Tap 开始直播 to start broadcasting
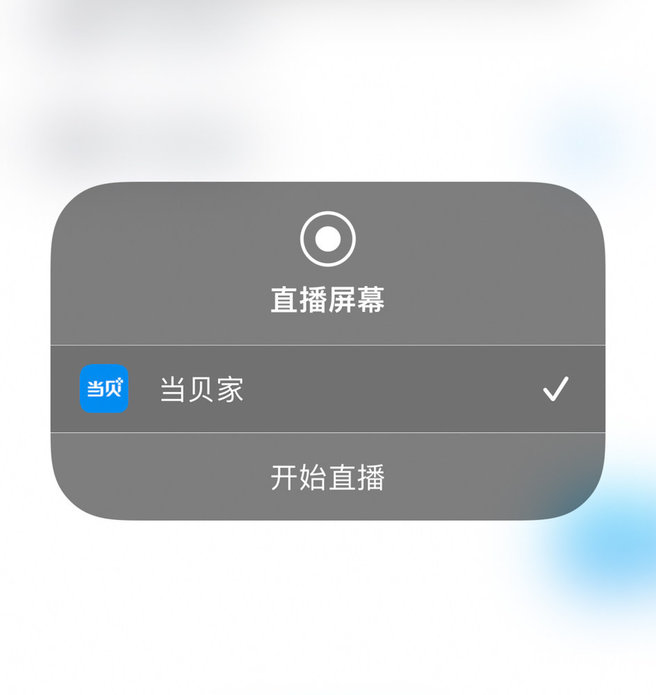The image size is (656, 695). (x=327, y=477)
